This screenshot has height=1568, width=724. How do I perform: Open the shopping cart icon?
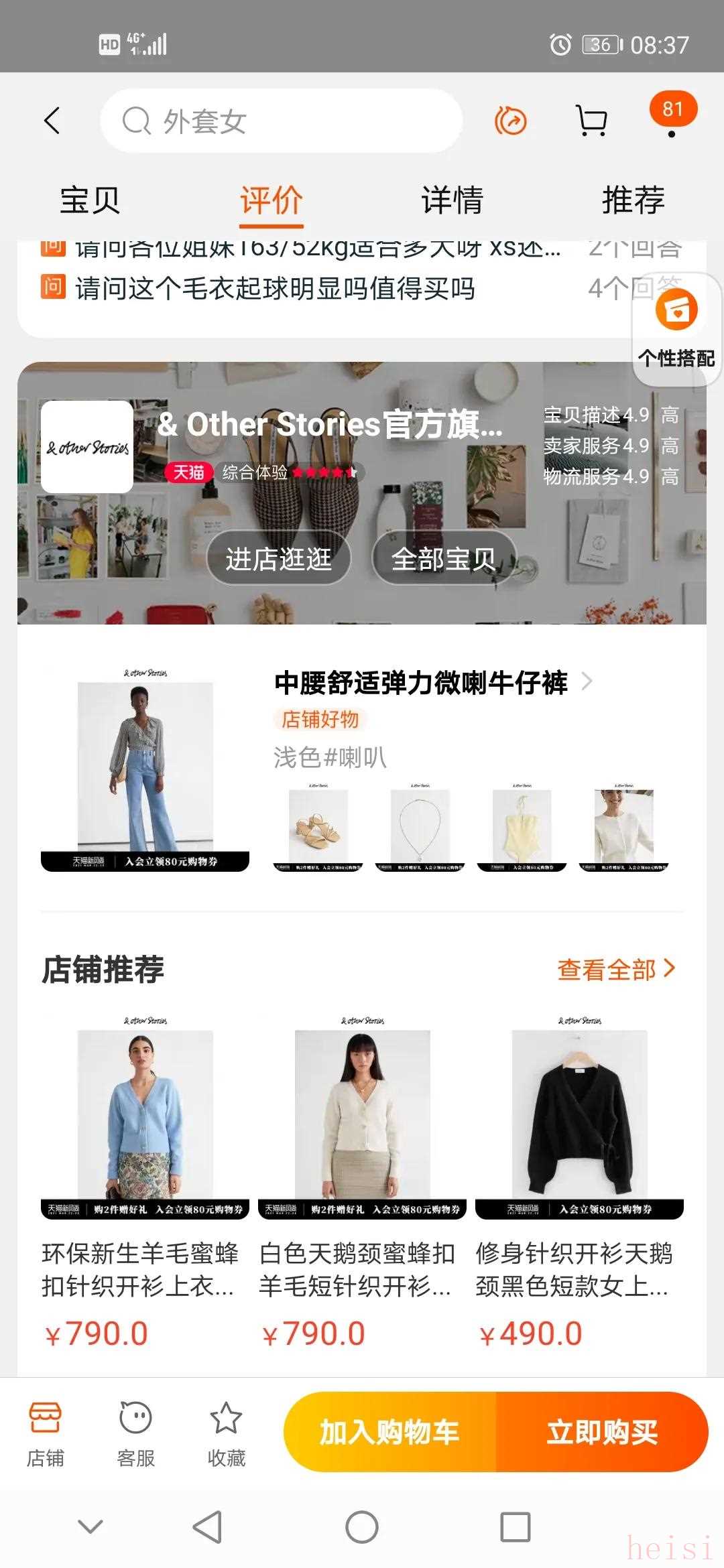pyautogui.click(x=591, y=121)
